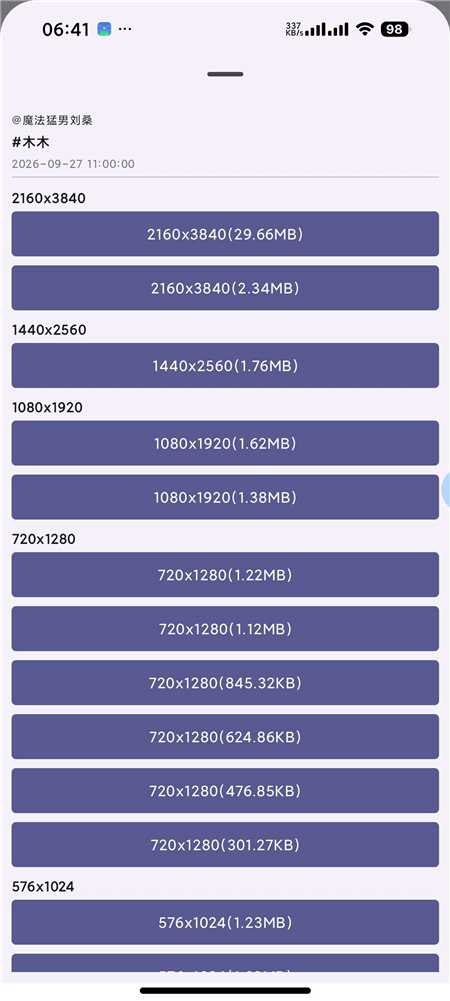Tap the 1440x2560 (1.76MB) button
The image size is (450, 1001).
225,365
